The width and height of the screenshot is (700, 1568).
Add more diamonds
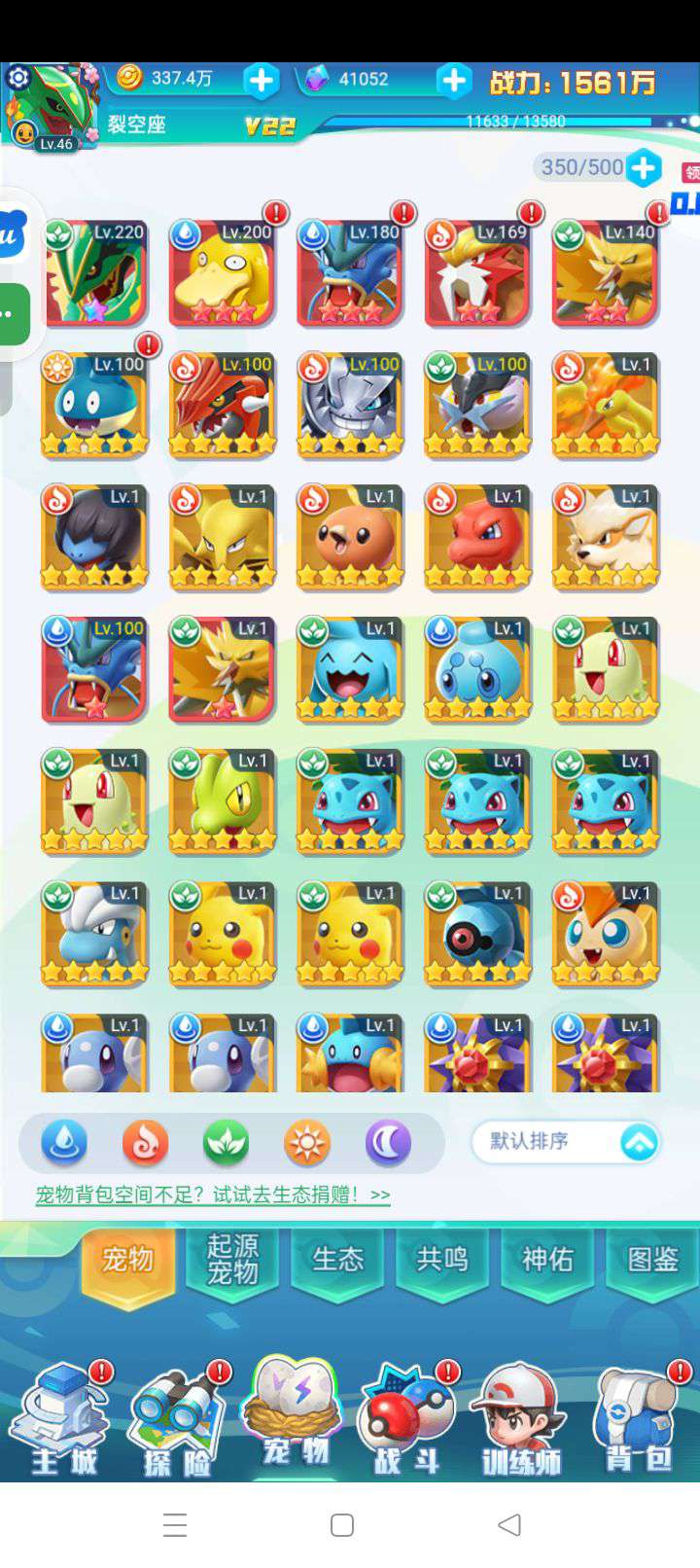click(x=453, y=81)
